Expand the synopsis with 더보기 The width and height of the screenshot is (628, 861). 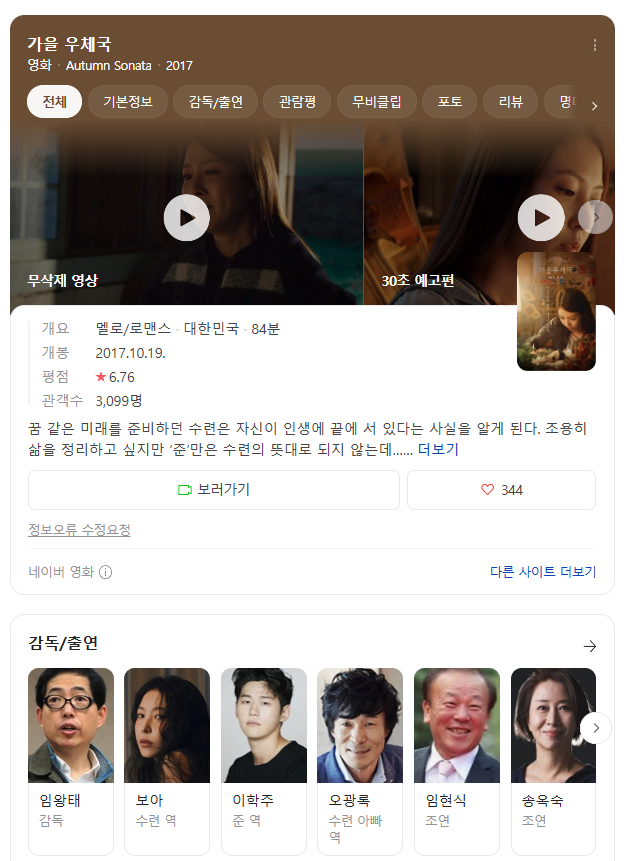[x=438, y=450]
